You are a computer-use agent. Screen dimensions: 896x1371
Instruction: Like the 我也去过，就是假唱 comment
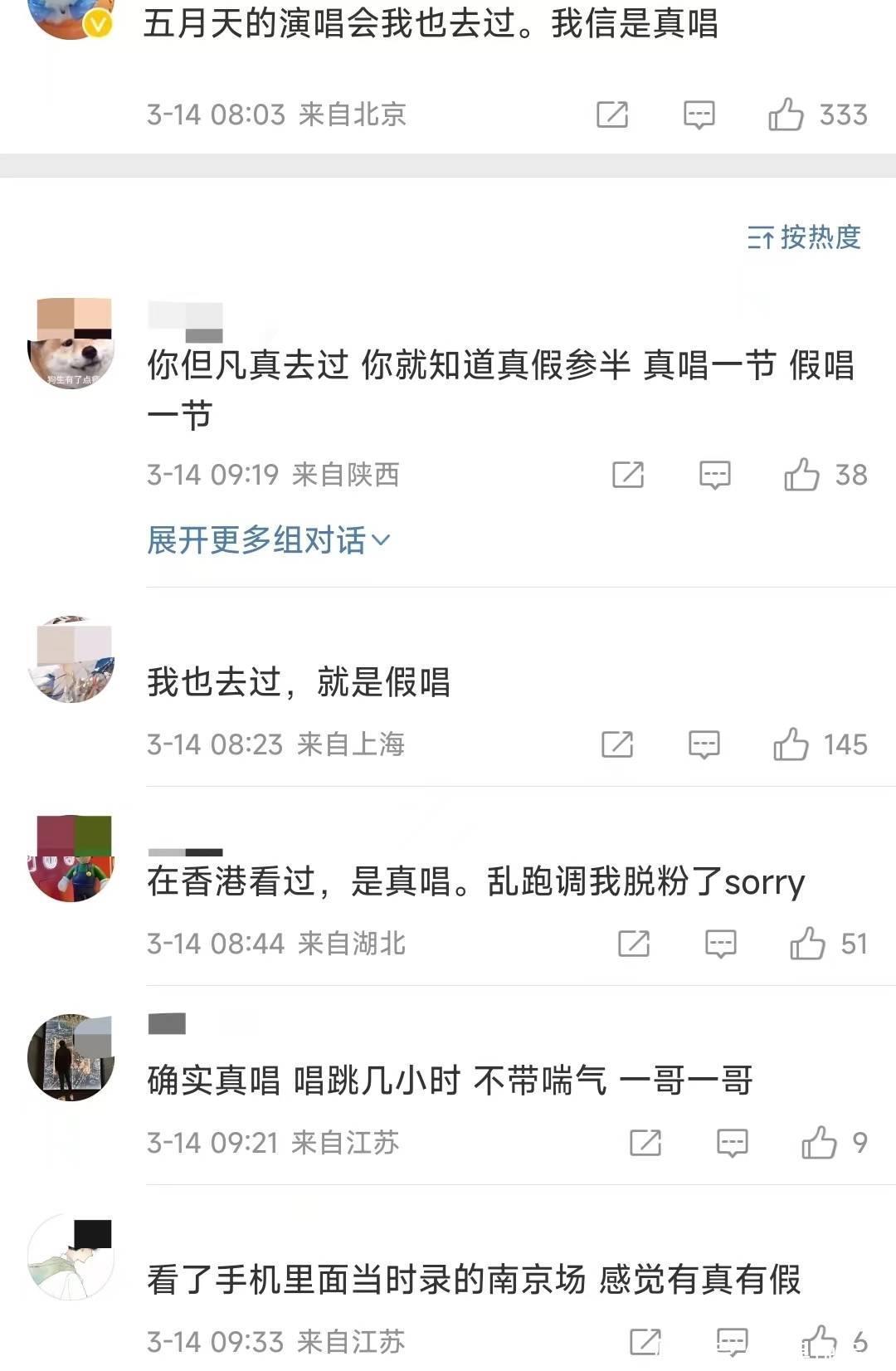tap(791, 744)
